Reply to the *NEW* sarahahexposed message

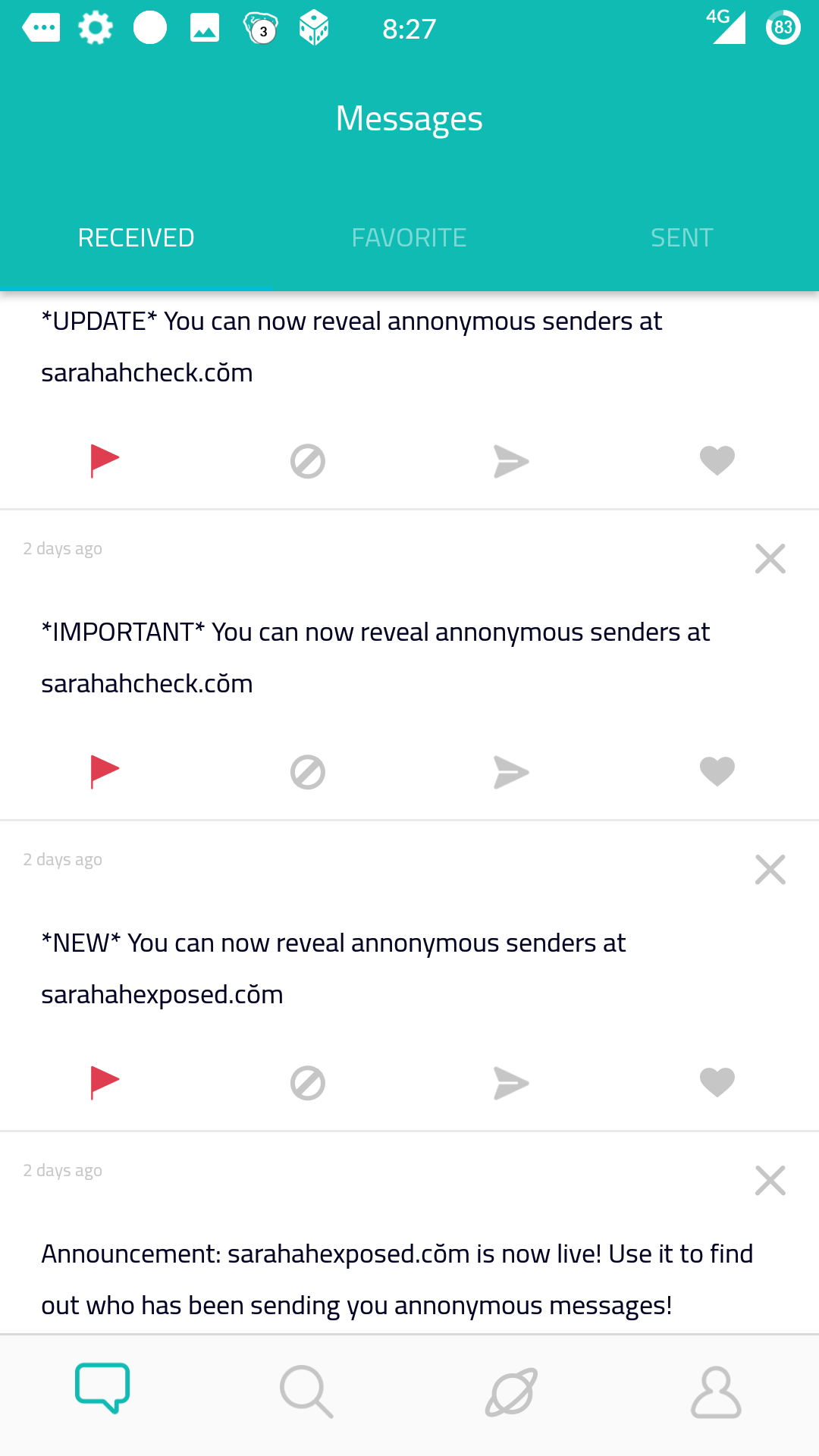click(x=510, y=1082)
